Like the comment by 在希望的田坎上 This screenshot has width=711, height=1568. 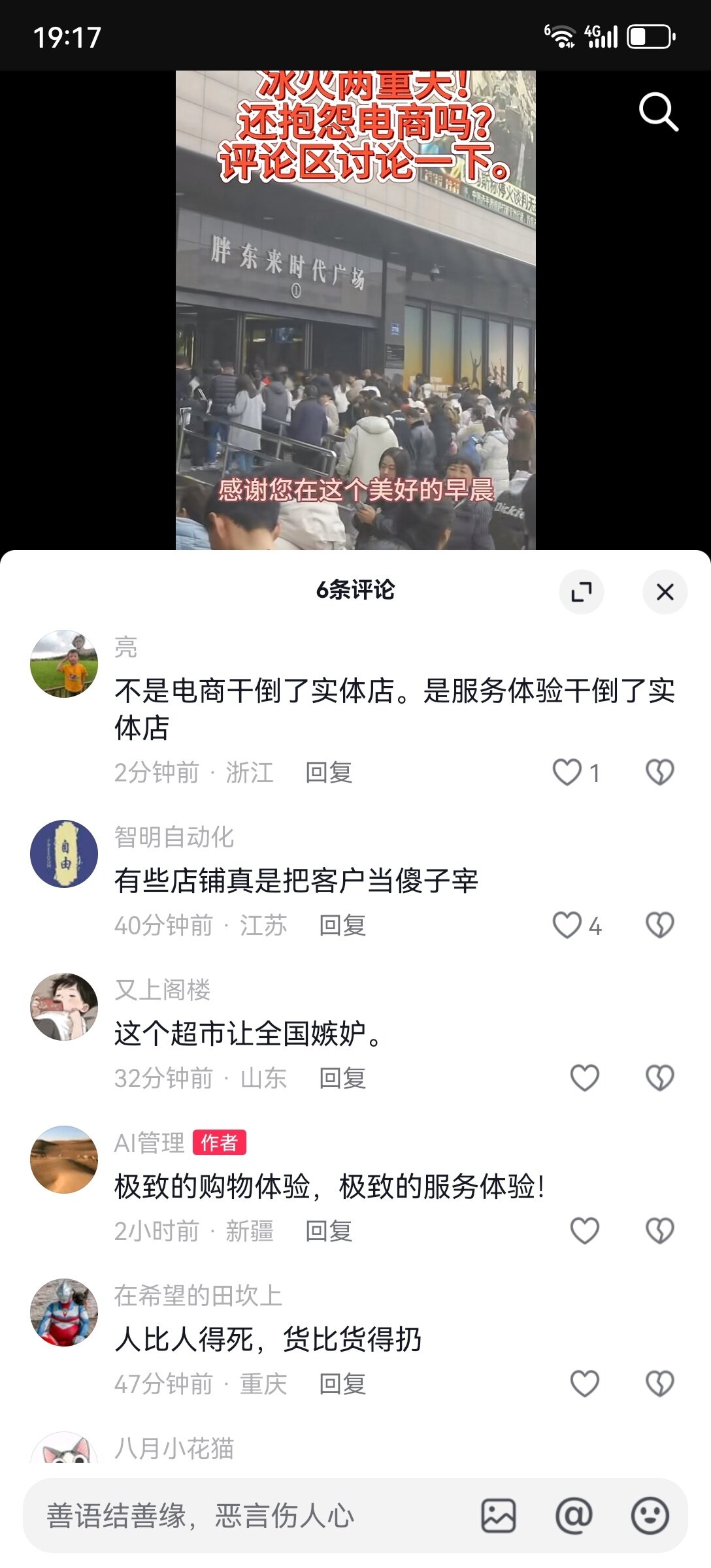(584, 1384)
